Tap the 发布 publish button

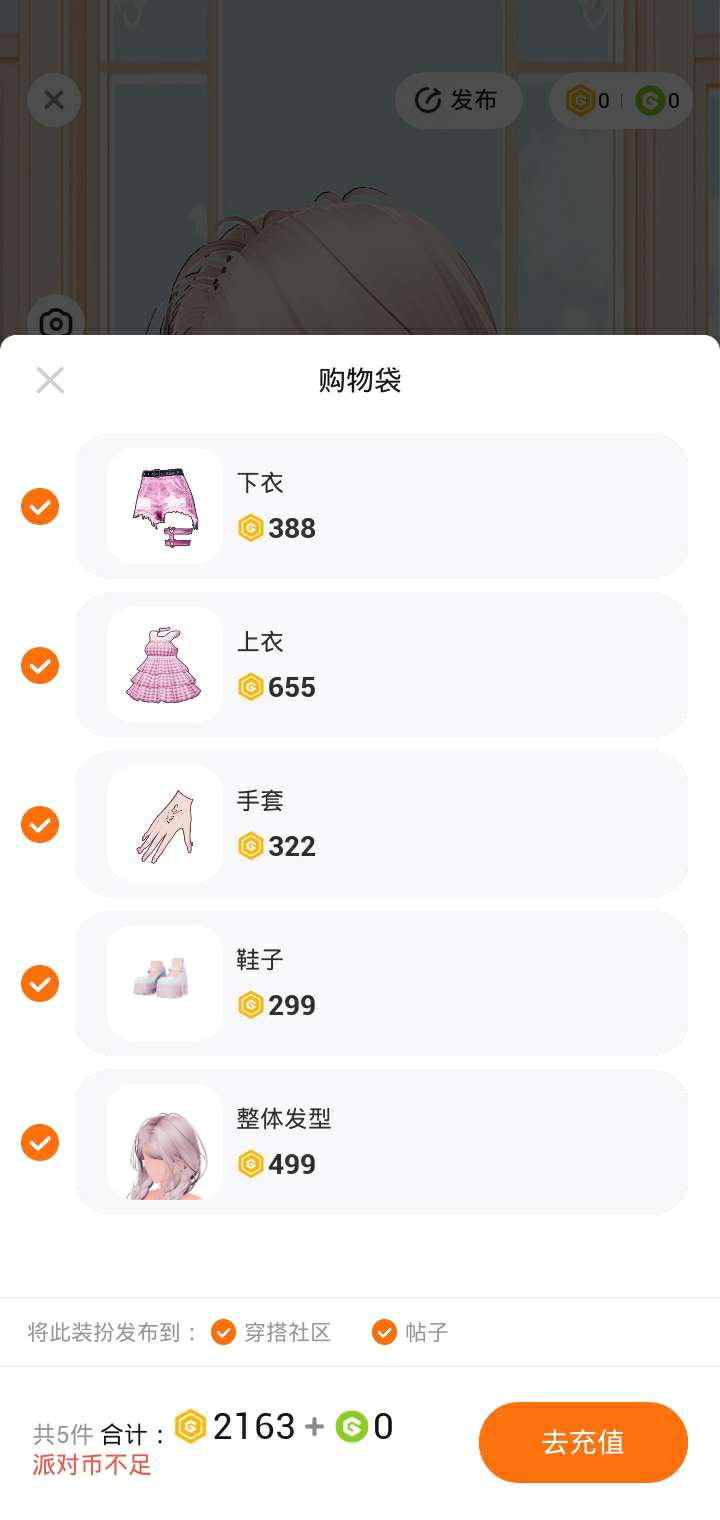pyautogui.click(x=458, y=100)
